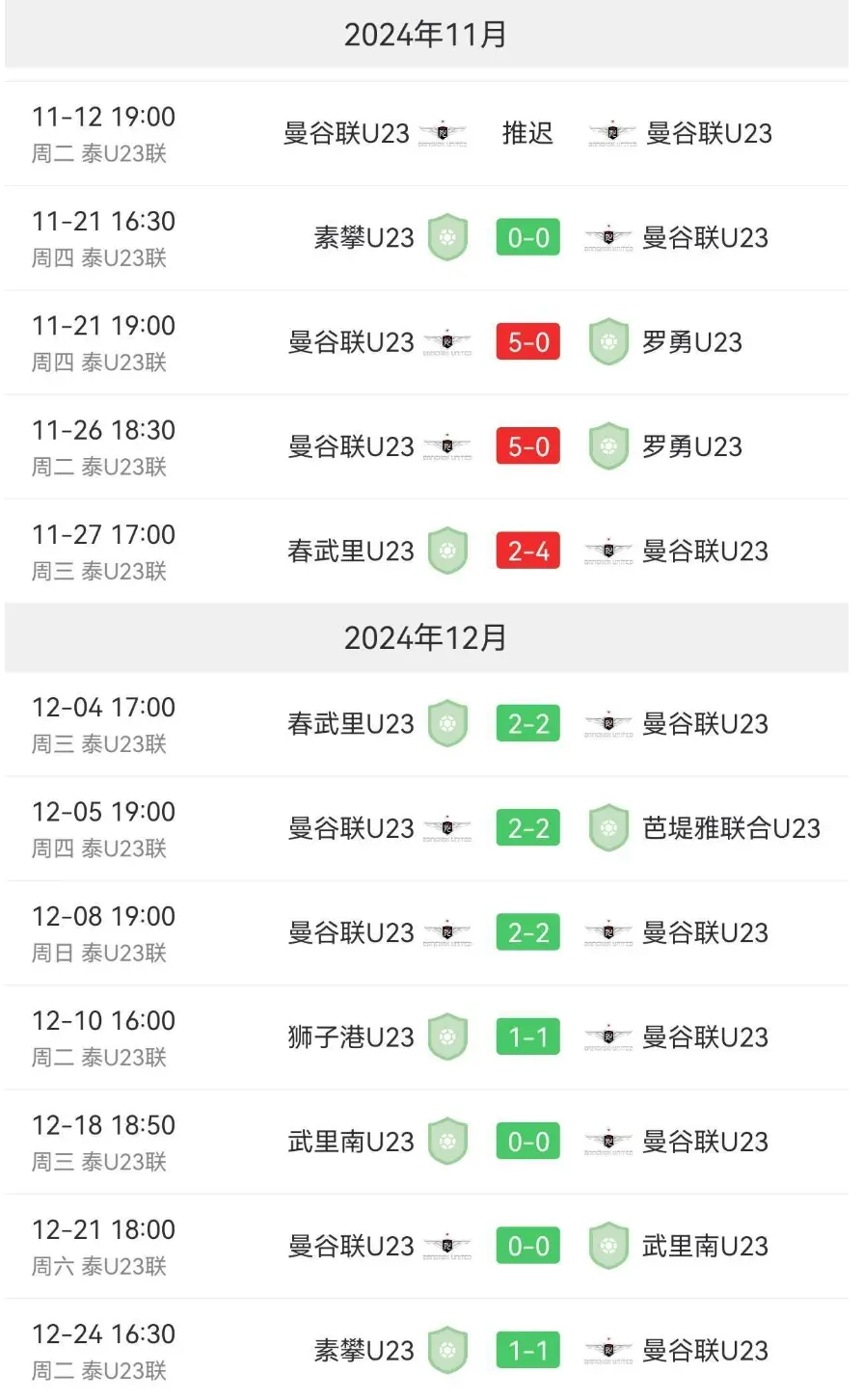This screenshot has width=863, height=1400.
Task: Open the 11-27 春武里U23 2-4 match
Action: [x=426, y=551]
